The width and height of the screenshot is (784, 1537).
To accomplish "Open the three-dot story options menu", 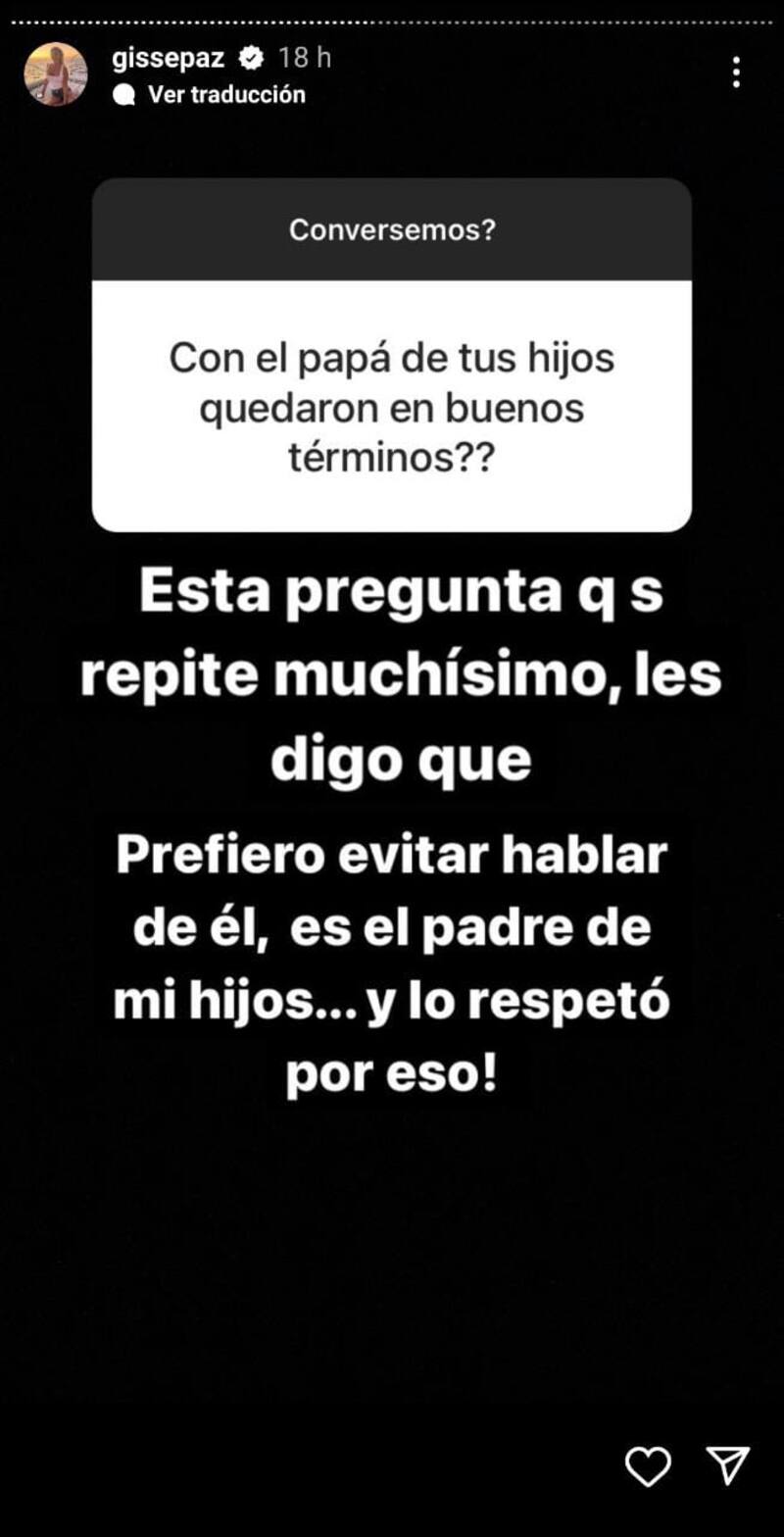I will (x=736, y=73).
